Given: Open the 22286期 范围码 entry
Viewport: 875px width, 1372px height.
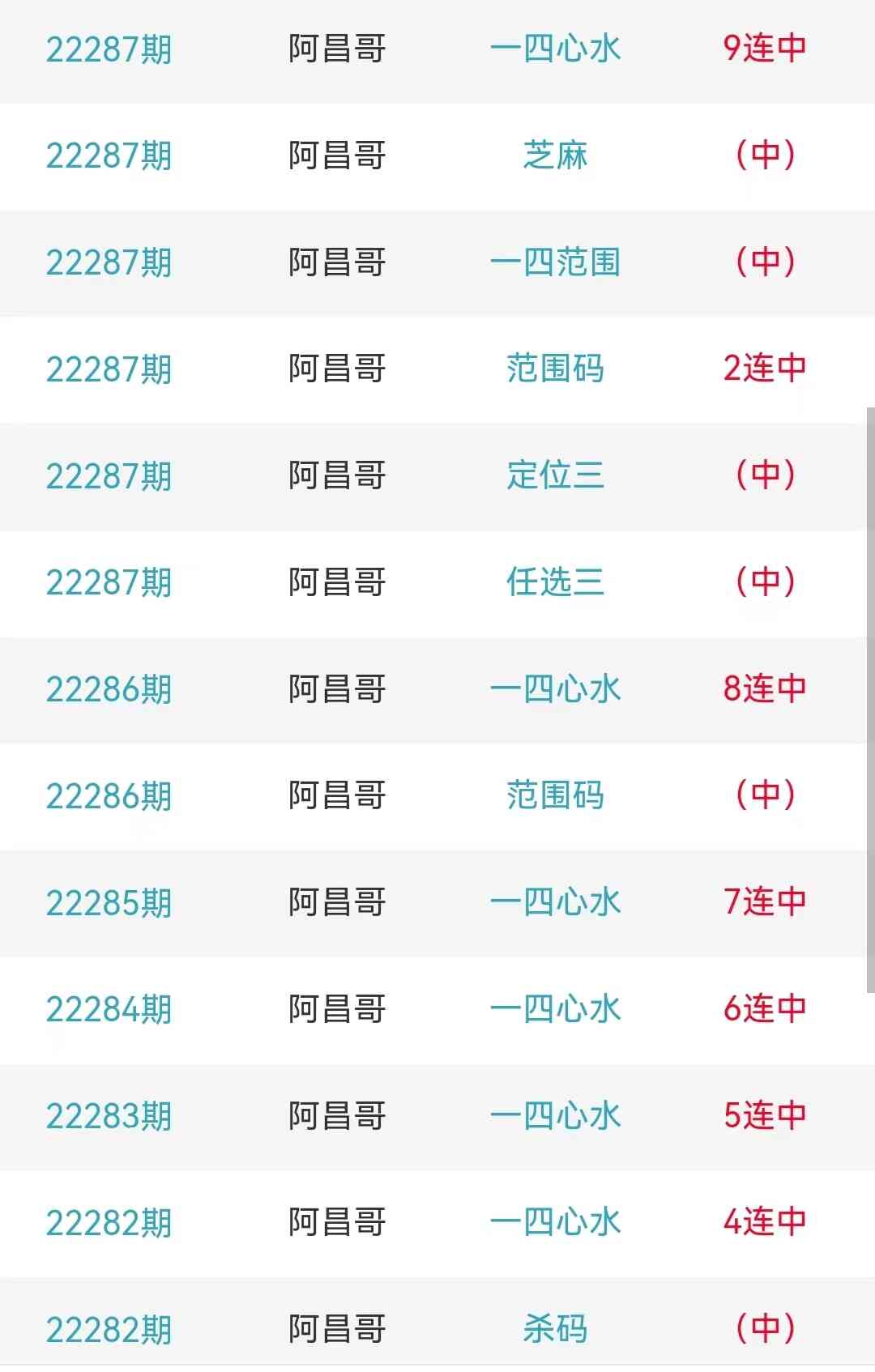Looking at the screenshot, I should 555,795.
